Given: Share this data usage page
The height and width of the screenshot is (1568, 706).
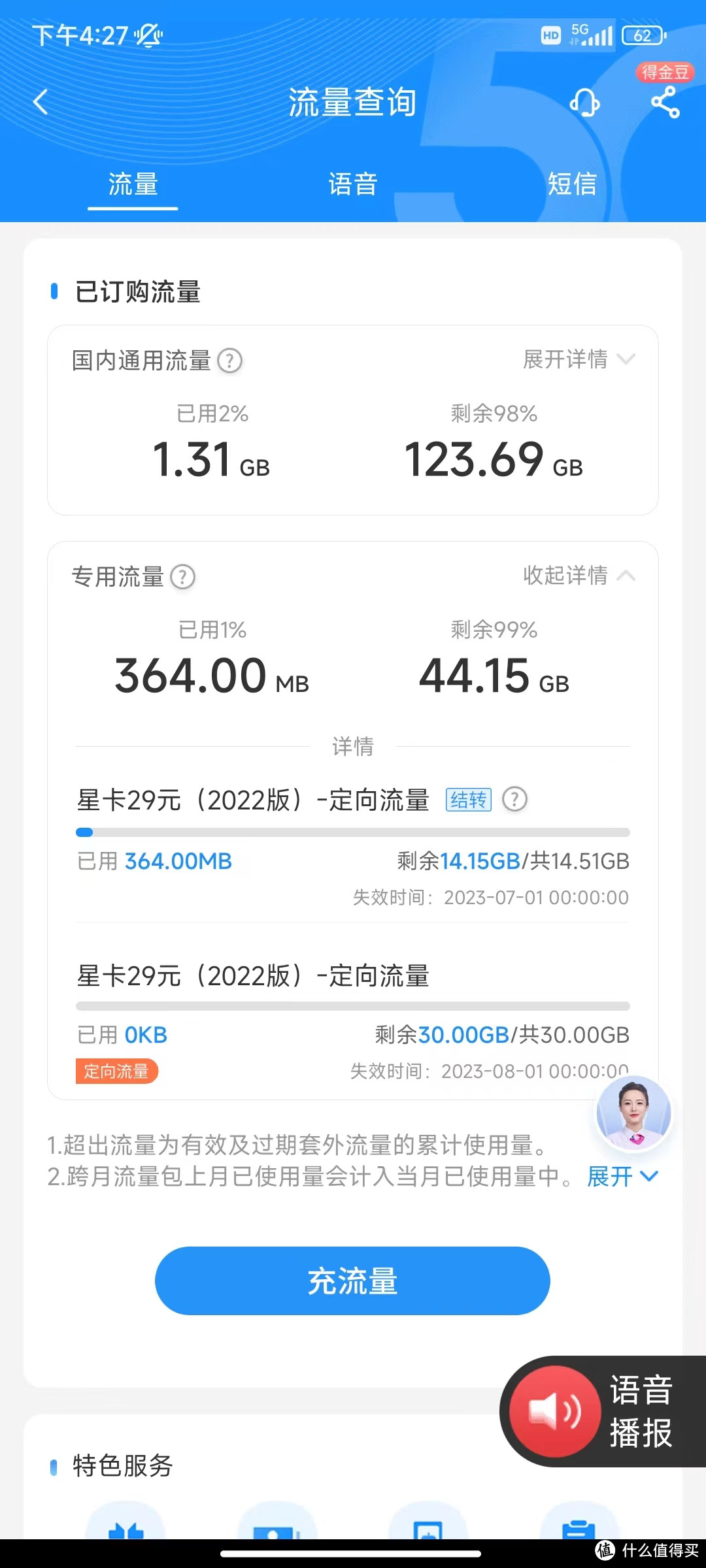Looking at the screenshot, I should (x=665, y=103).
